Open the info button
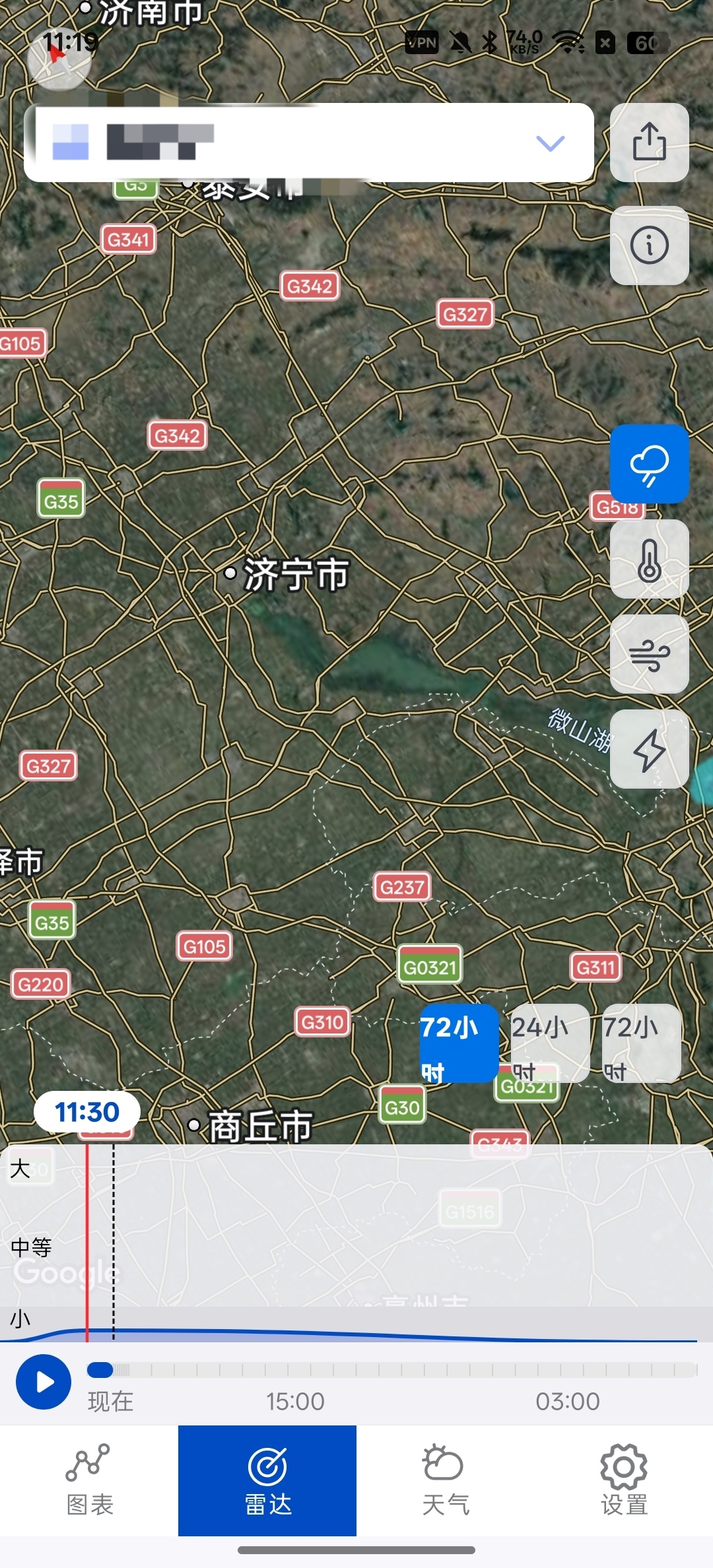Image resolution: width=713 pixels, height=1568 pixels. tap(650, 245)
